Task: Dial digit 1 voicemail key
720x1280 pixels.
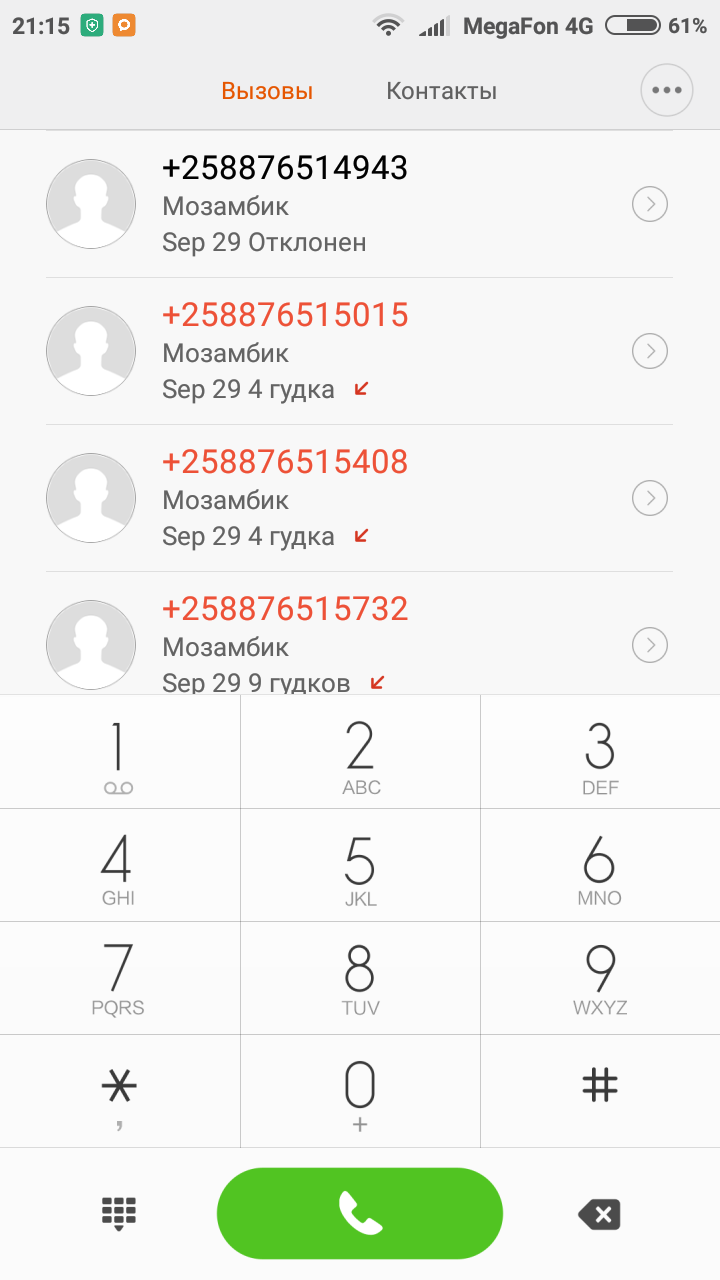Action: pos(119,755)
